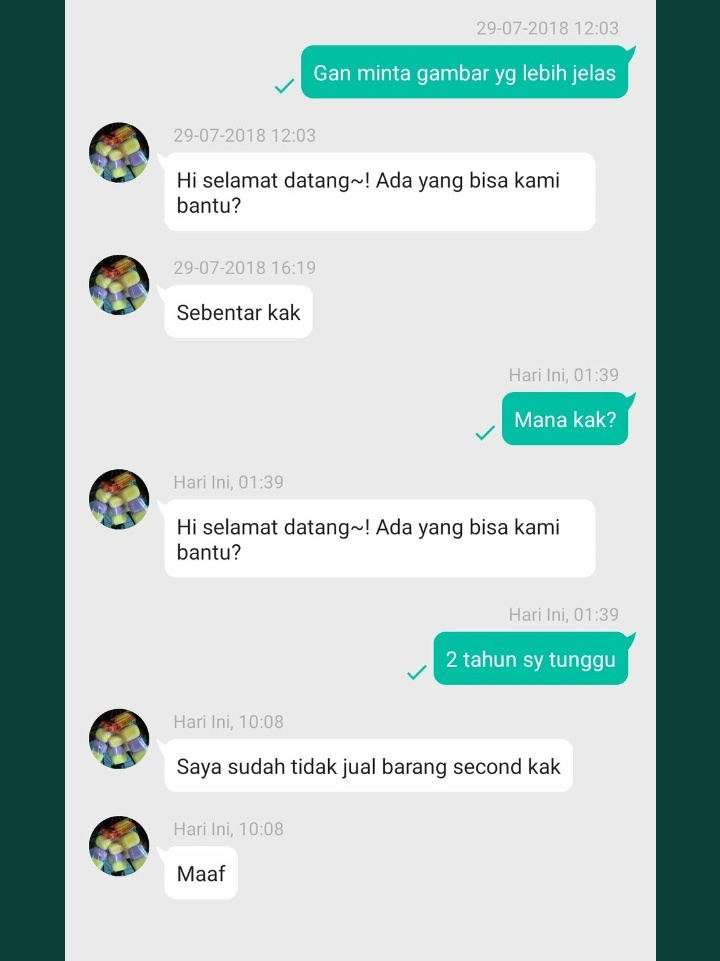The height and width of the screenshot is (961, 720).
Task: Select the topmost seller avatar thumbnail
Action: point(118,152)
